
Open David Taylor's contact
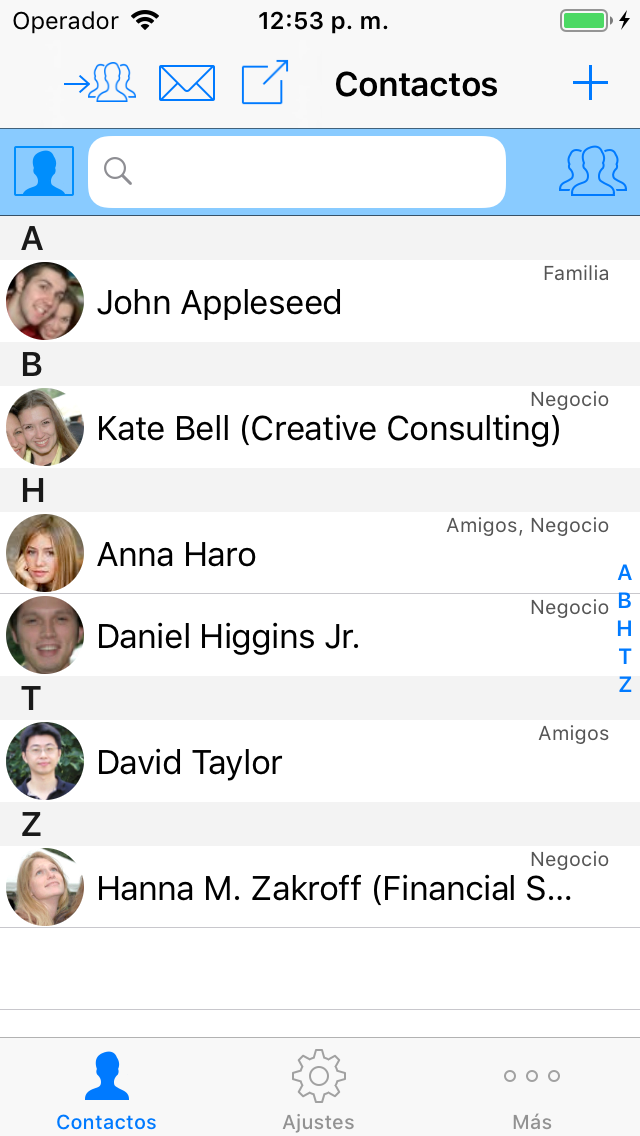[300, 762]
